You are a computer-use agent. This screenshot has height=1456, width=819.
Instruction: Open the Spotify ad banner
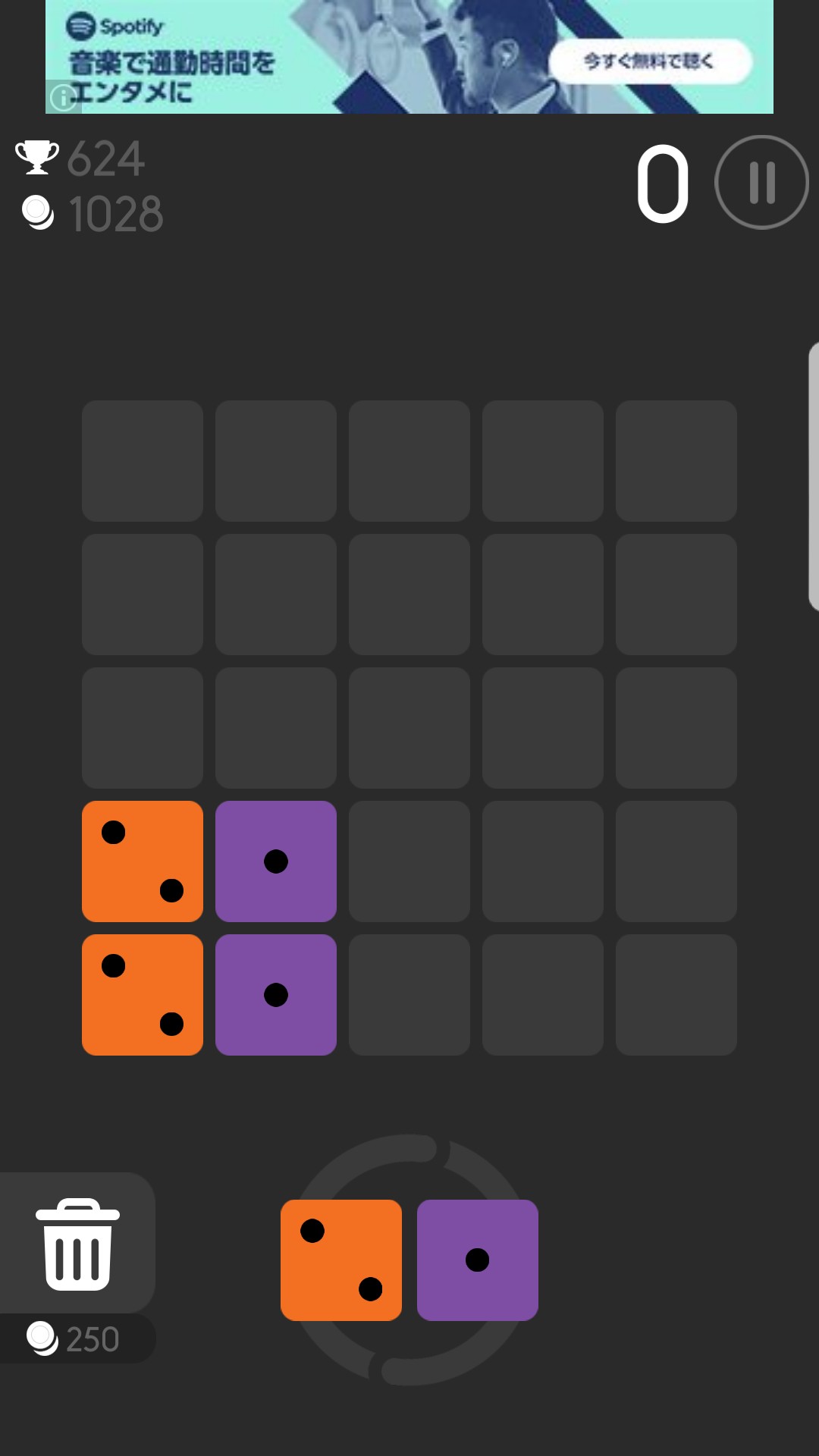click(409, 57)
